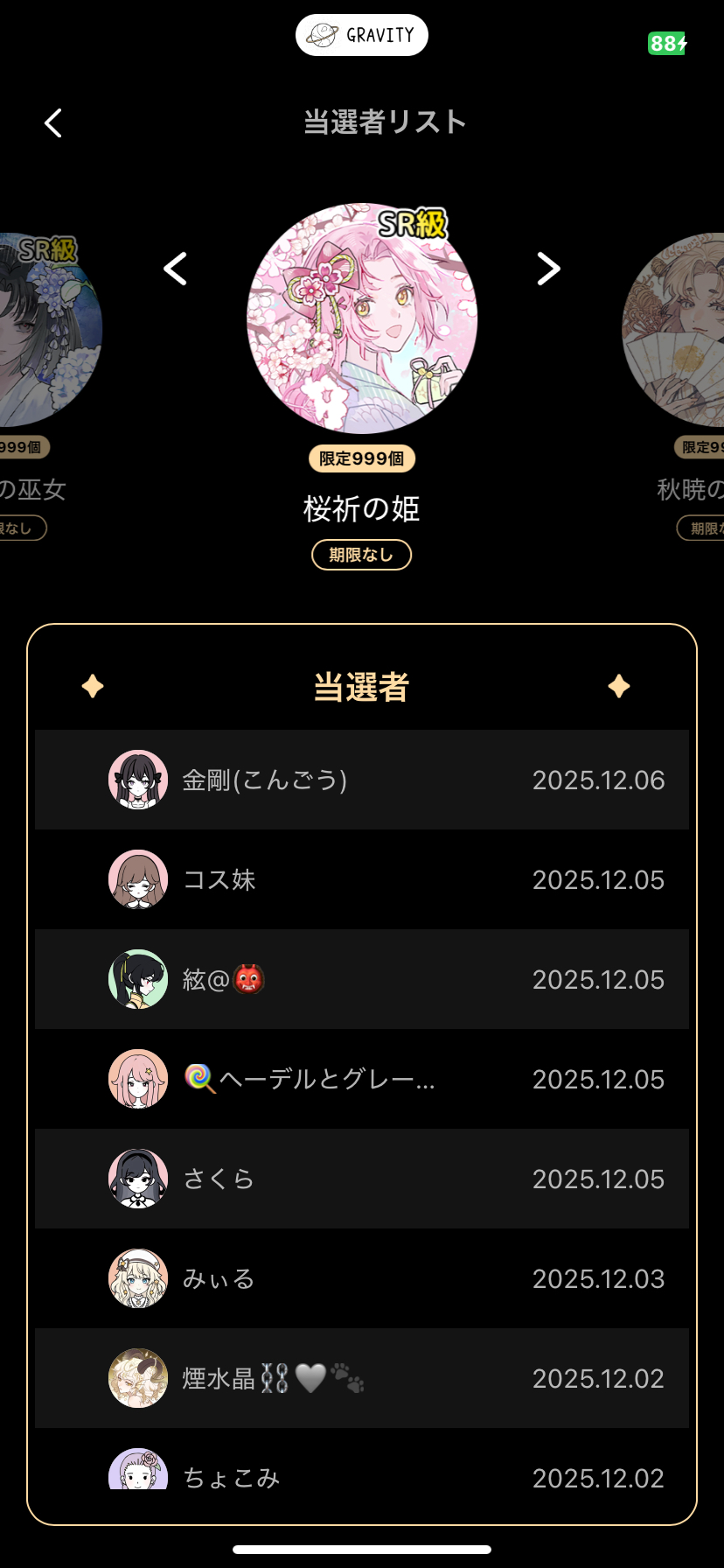
Task: Open the ヘーデルとグレー… winner row
Action: pos(362,1079)
